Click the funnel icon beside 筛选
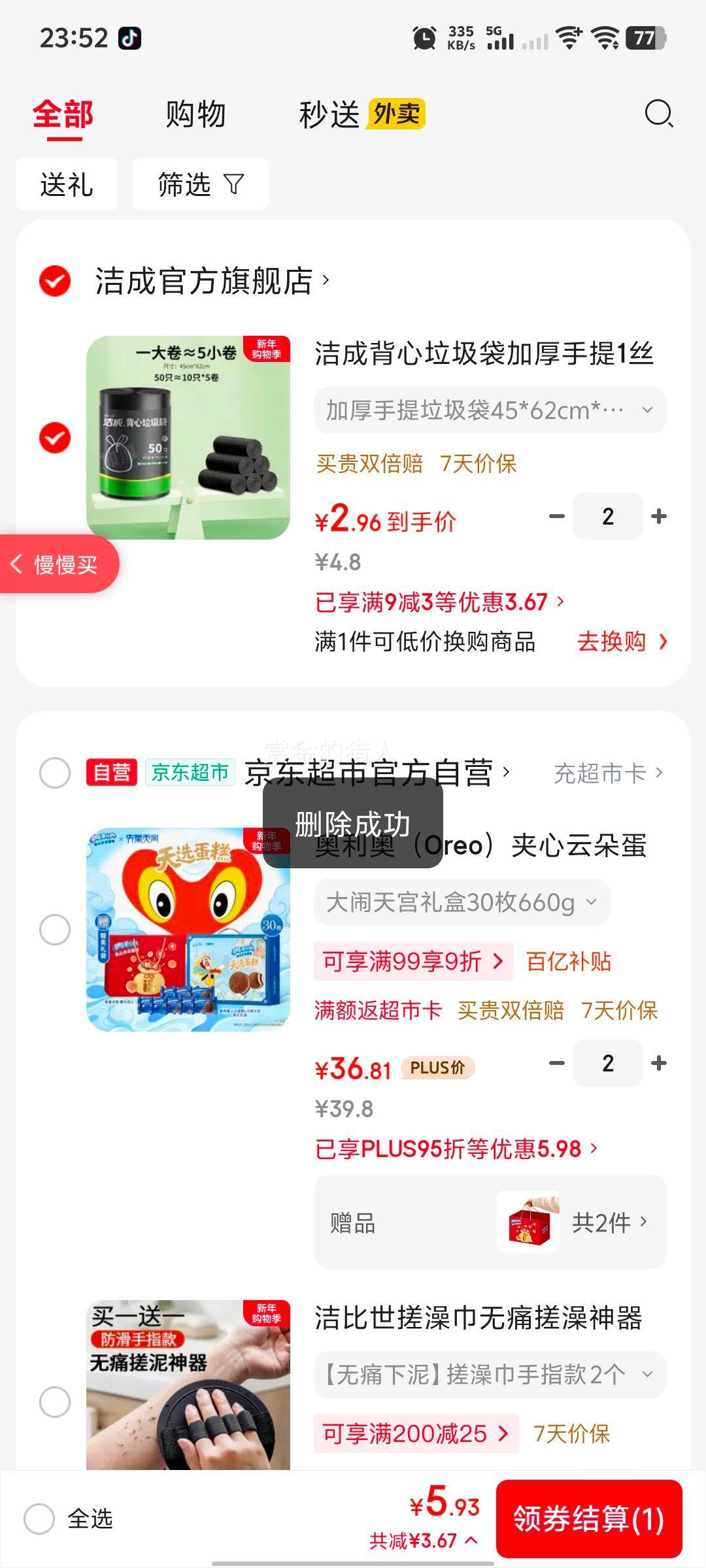The width and height of the screenshot is (706, 1568). pyautogui.click(x=235, y=184)
